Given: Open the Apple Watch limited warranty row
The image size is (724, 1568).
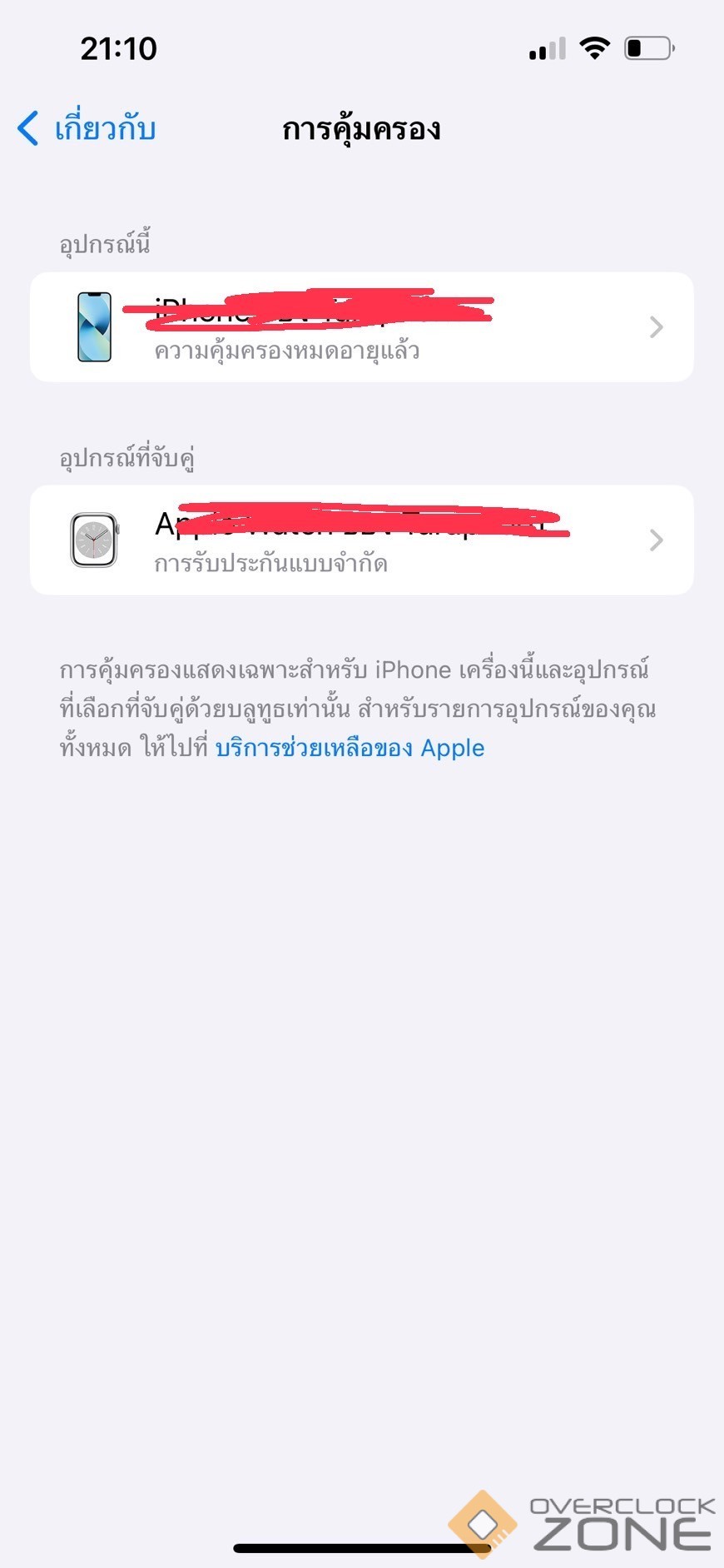Looking at the screenshot, I should (x=361, y=540).
